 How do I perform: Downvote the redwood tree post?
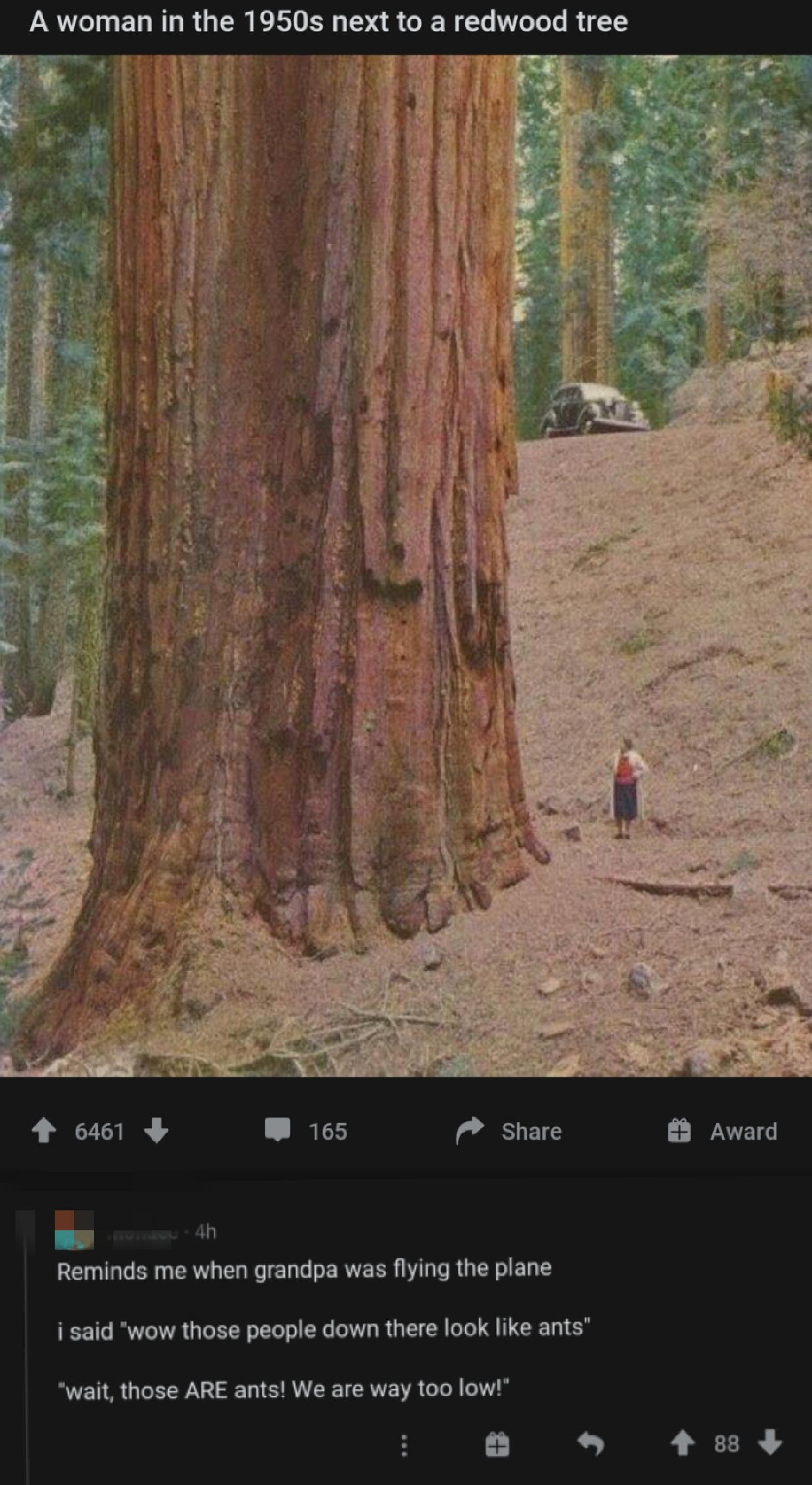(156, 1131)
